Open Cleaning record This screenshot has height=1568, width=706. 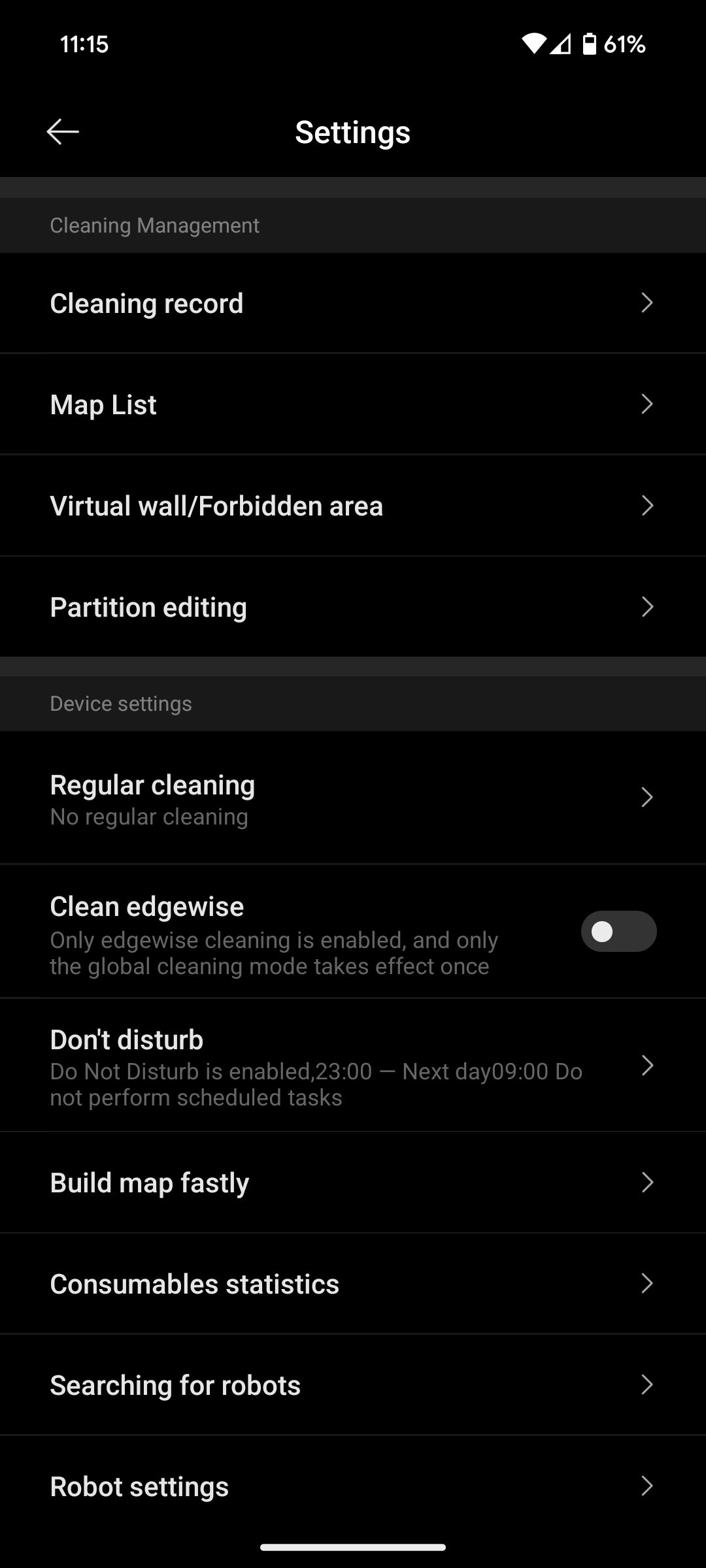pos(353,303)
